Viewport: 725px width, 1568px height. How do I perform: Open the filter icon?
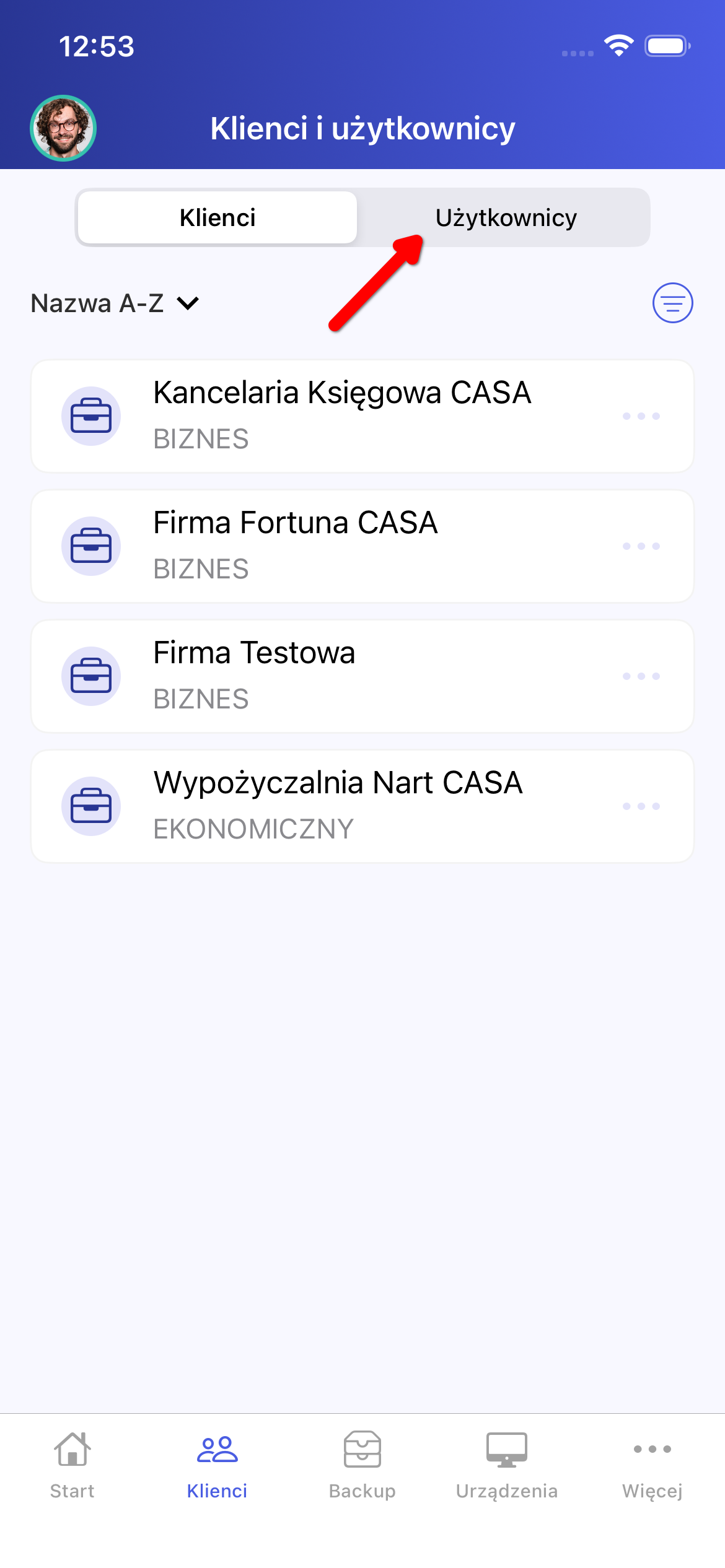tap(672, 303)
